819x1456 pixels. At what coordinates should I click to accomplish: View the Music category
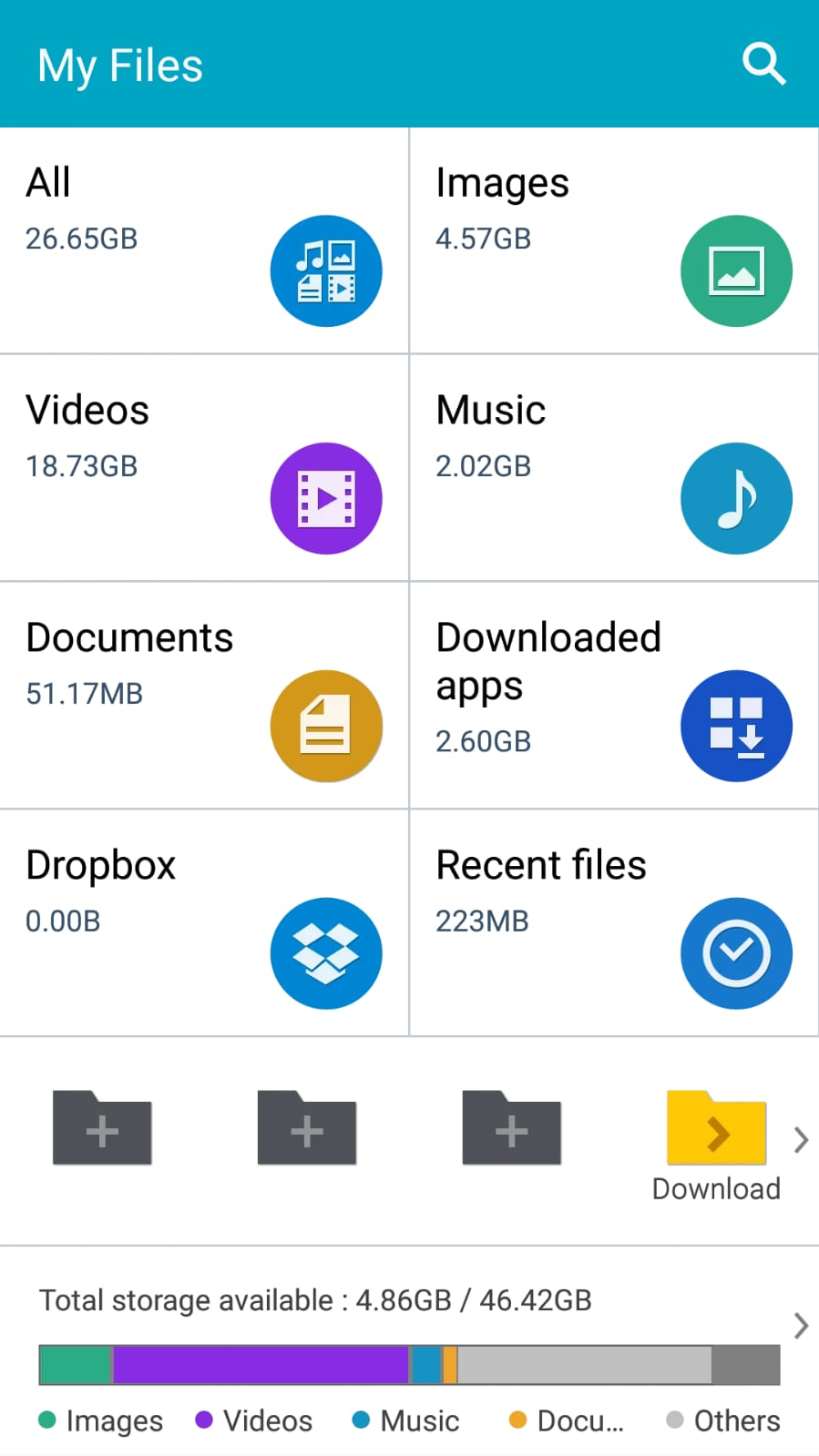tap(614, 467)
